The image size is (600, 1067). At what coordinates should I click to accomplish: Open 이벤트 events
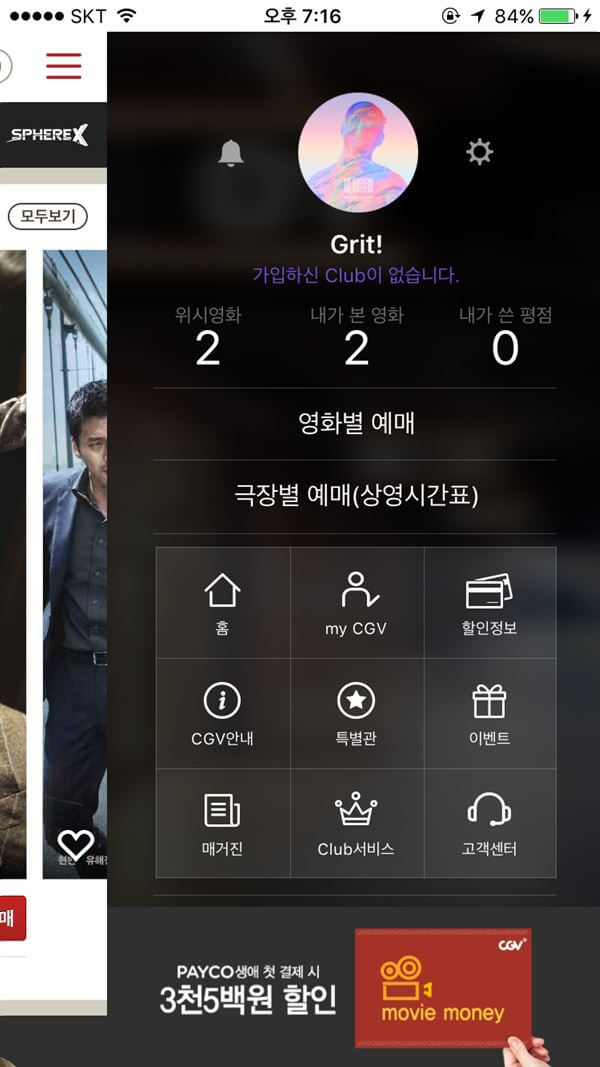pos(490,713)
